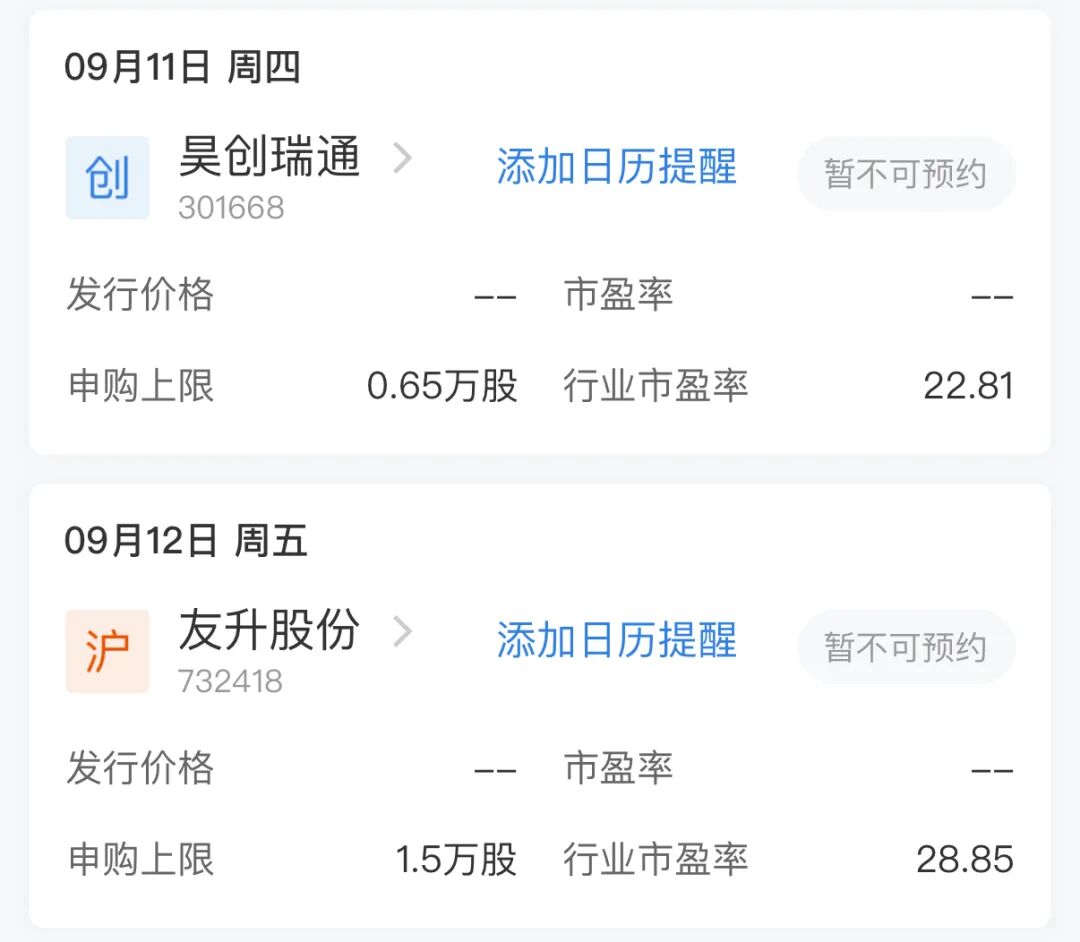Open 友升股份 stock details
This screenshot has width=1080, height=942.
pyautogui.click(x=270, y=632)
